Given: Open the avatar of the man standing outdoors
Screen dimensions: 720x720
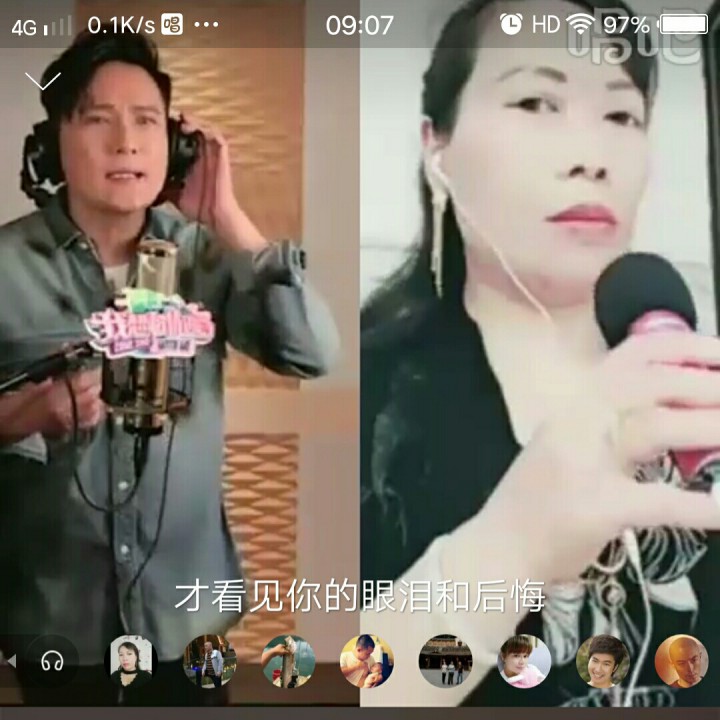Looking at the screenshot, I should coord(209,661).
